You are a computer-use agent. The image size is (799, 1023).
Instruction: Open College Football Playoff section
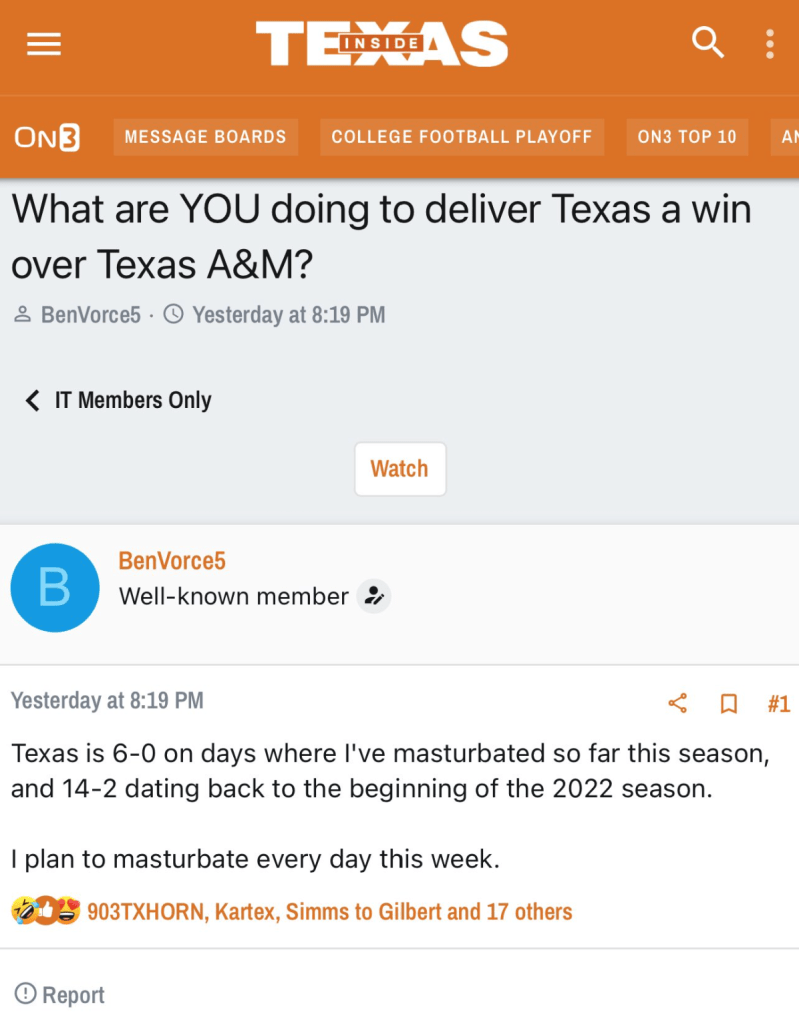coord(462,137)
